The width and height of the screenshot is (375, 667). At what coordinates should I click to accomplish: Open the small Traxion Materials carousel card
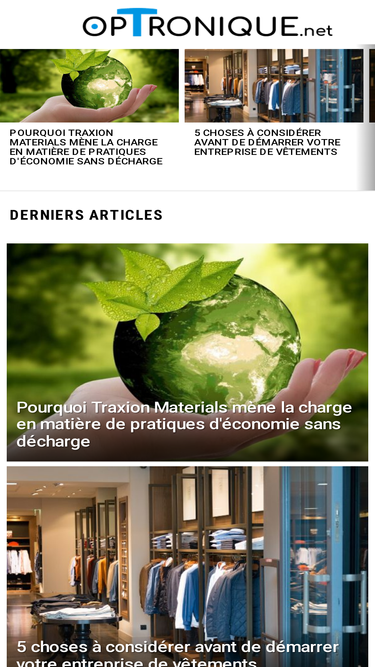pos(89,108)
